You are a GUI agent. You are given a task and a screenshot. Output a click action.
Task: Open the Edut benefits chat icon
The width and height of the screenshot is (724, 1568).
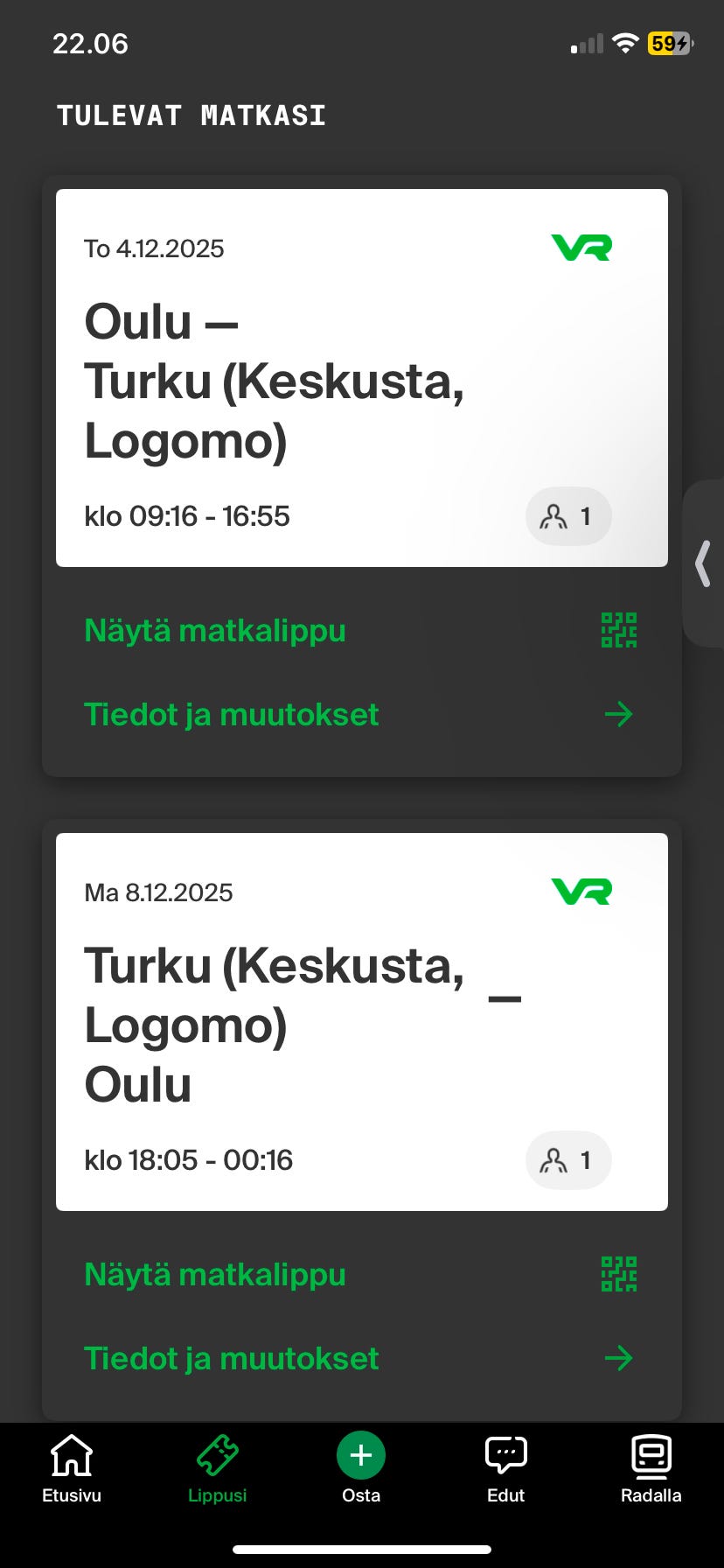(x=505, y=1455)
